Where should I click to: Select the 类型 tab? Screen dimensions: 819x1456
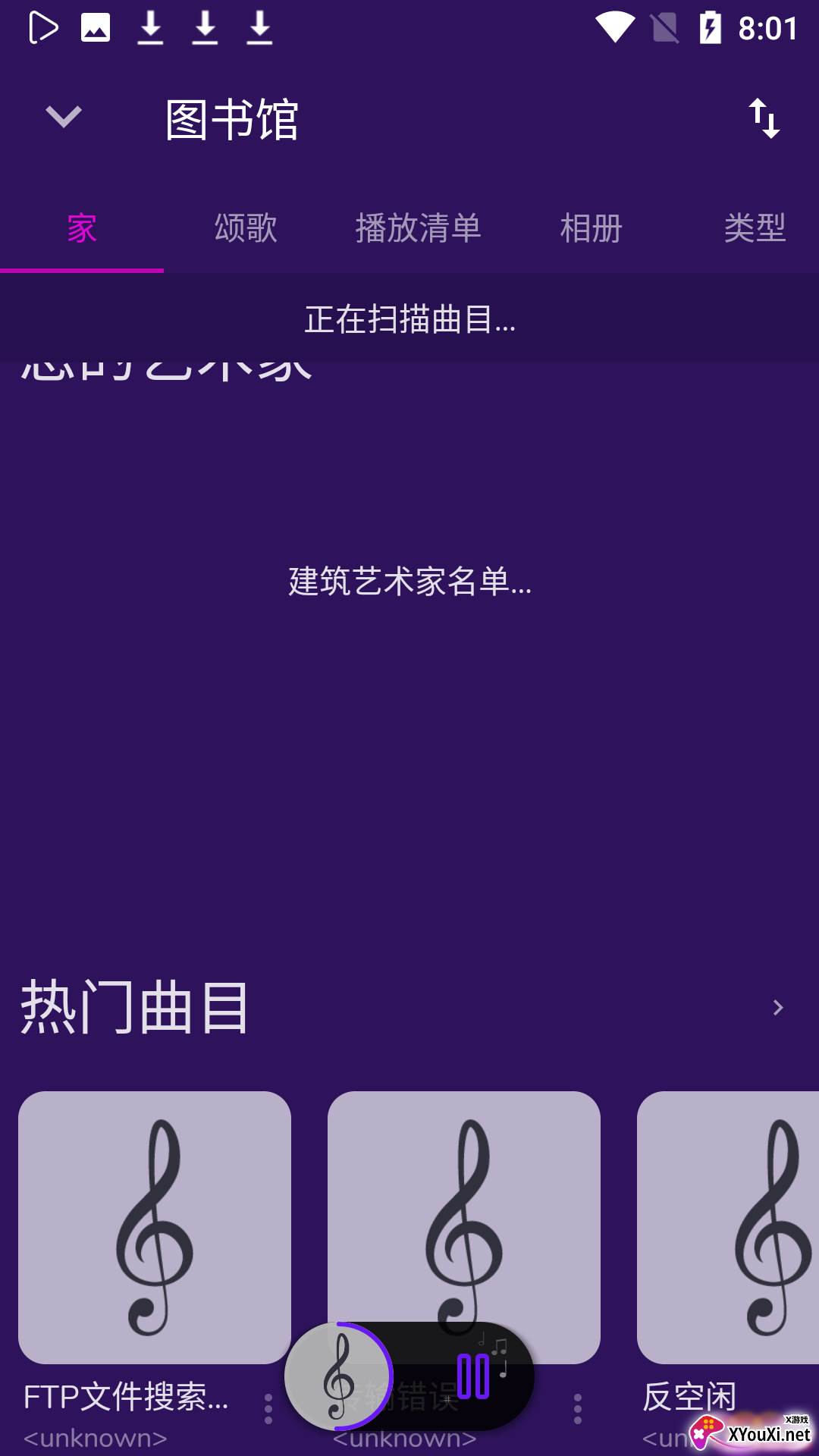(754, 228)
